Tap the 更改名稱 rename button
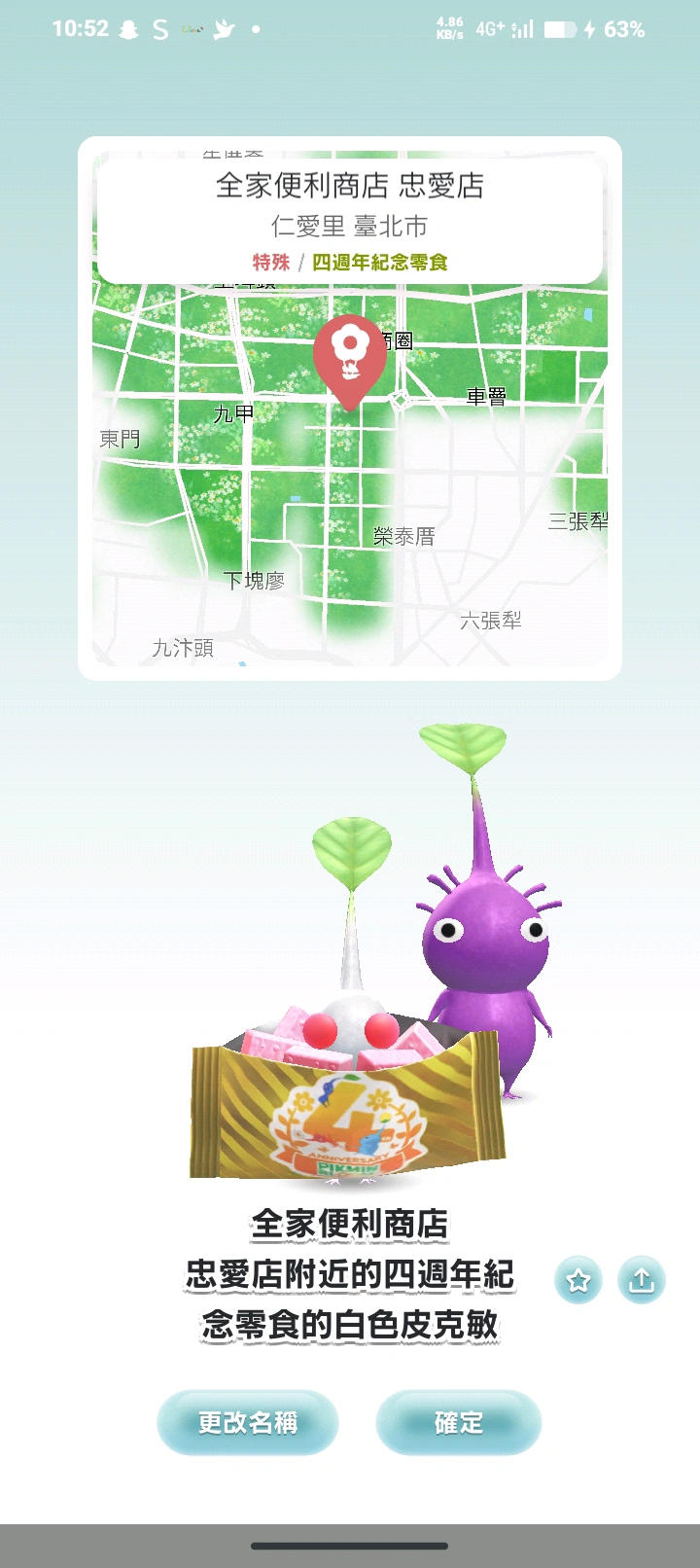The image size is (700, 1568). [x=248, y=1423]
